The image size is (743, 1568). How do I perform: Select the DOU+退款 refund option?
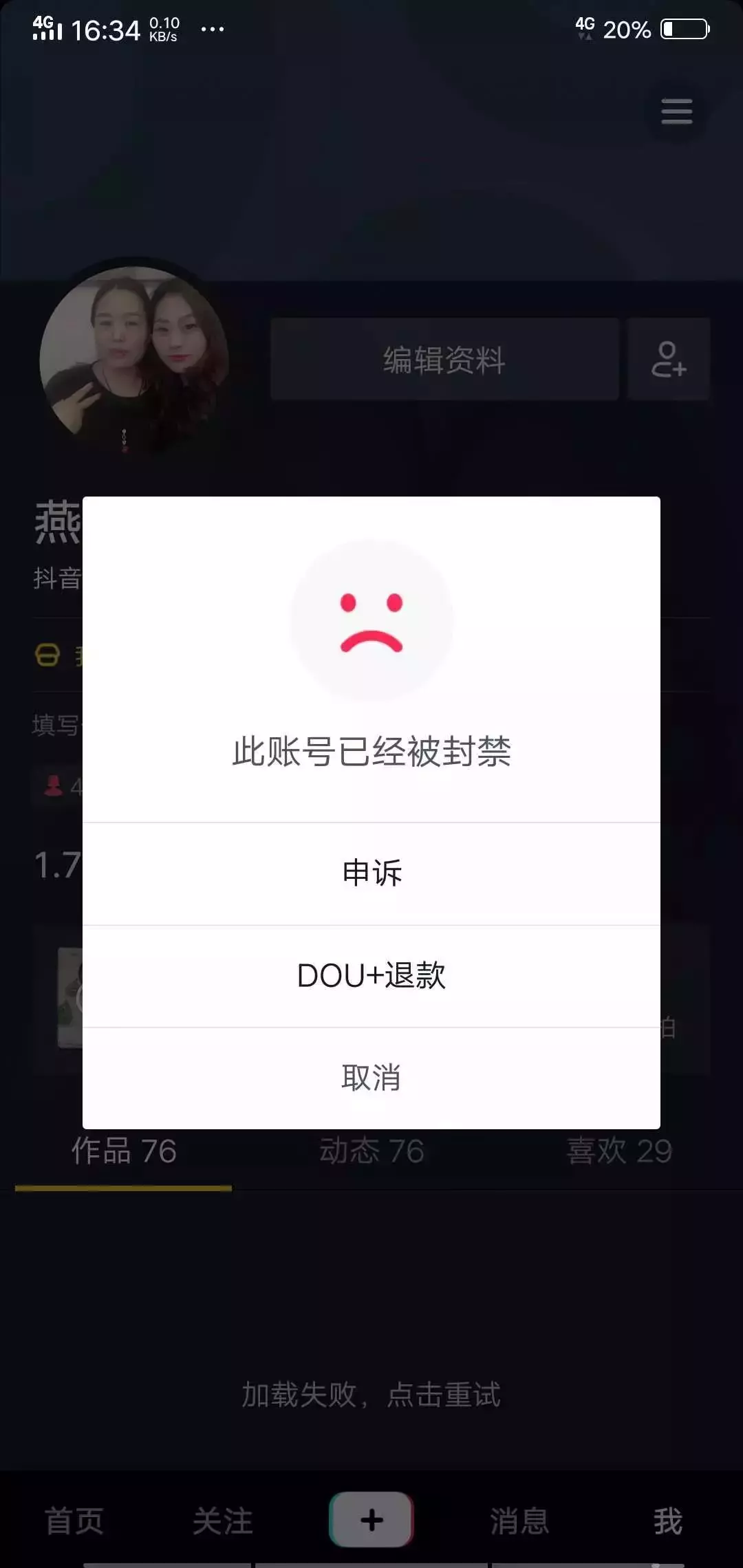click(x=371, y=975)
